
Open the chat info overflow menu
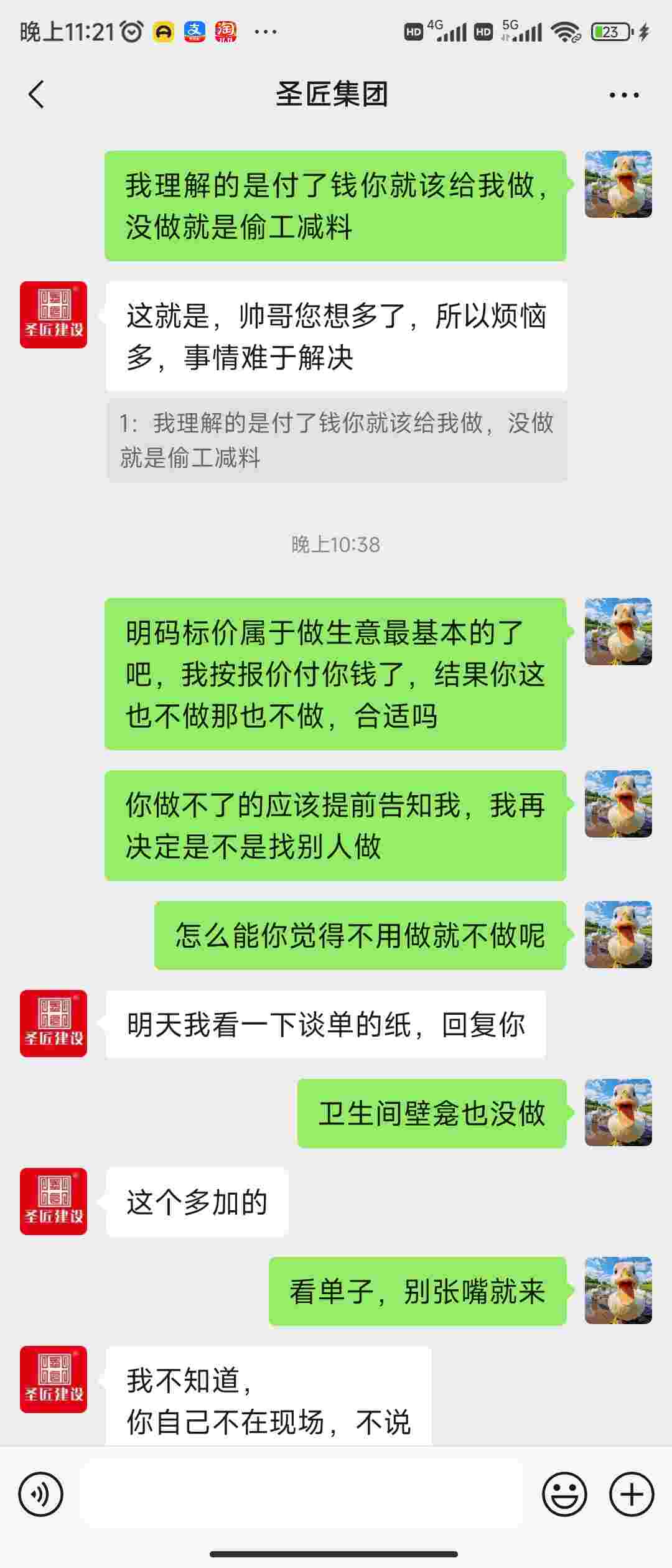click(623, 95)
